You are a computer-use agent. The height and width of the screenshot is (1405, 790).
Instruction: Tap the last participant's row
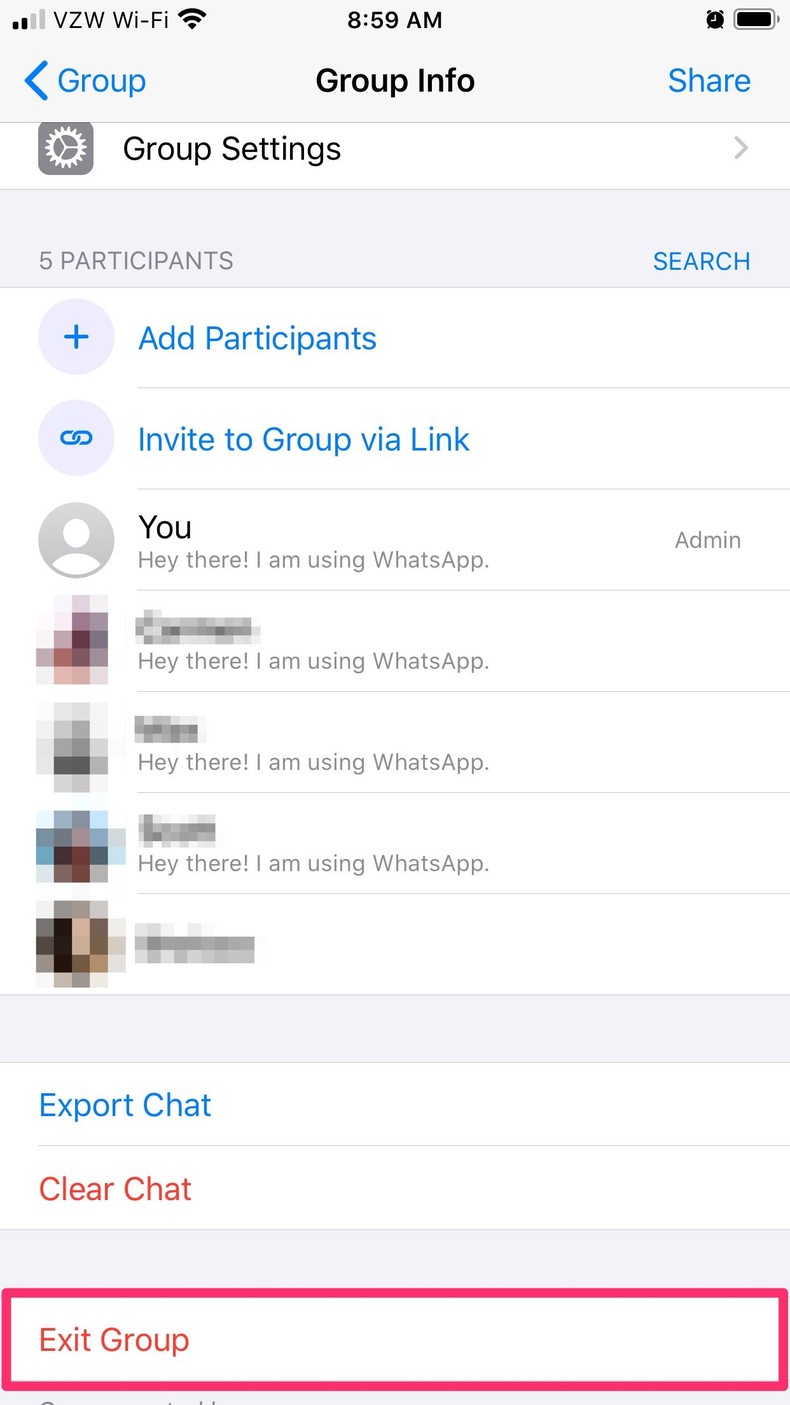pyautogui.click(x=395, y=943)
